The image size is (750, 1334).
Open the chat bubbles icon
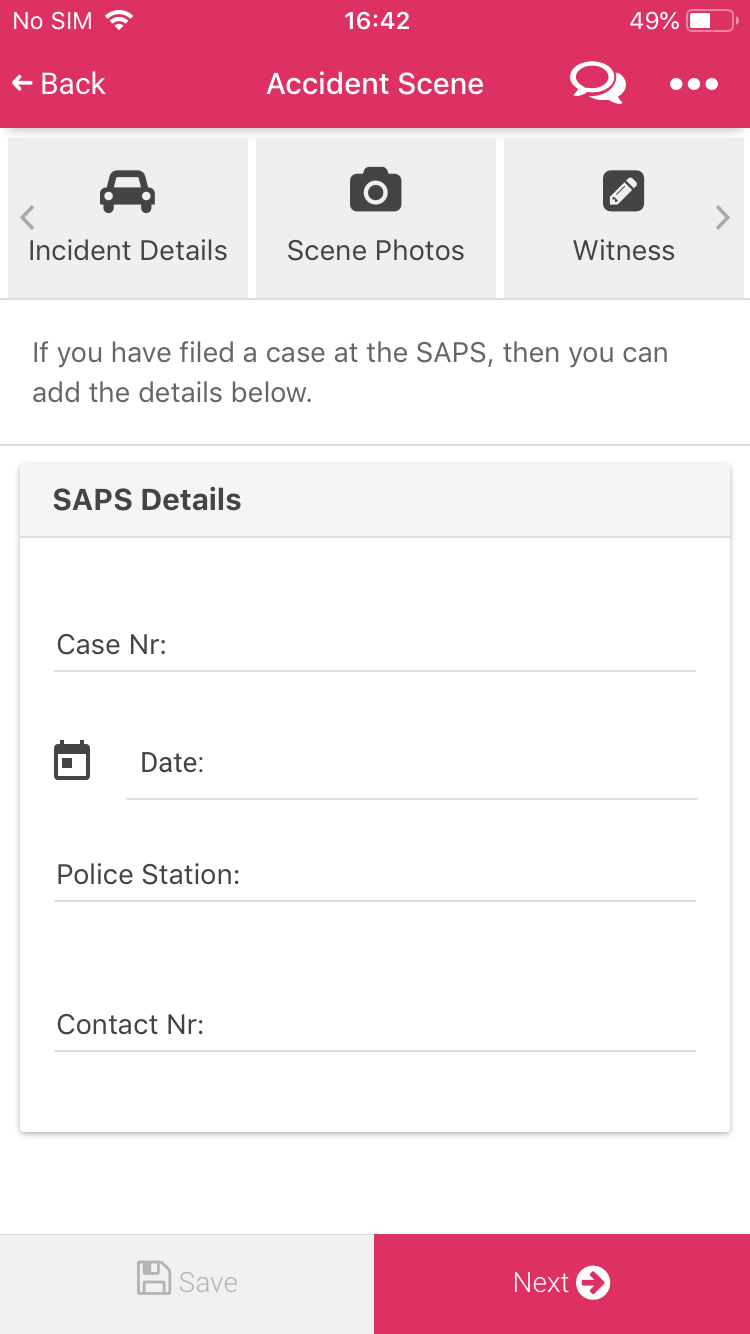pyautogui.click(x=598, y=83)
